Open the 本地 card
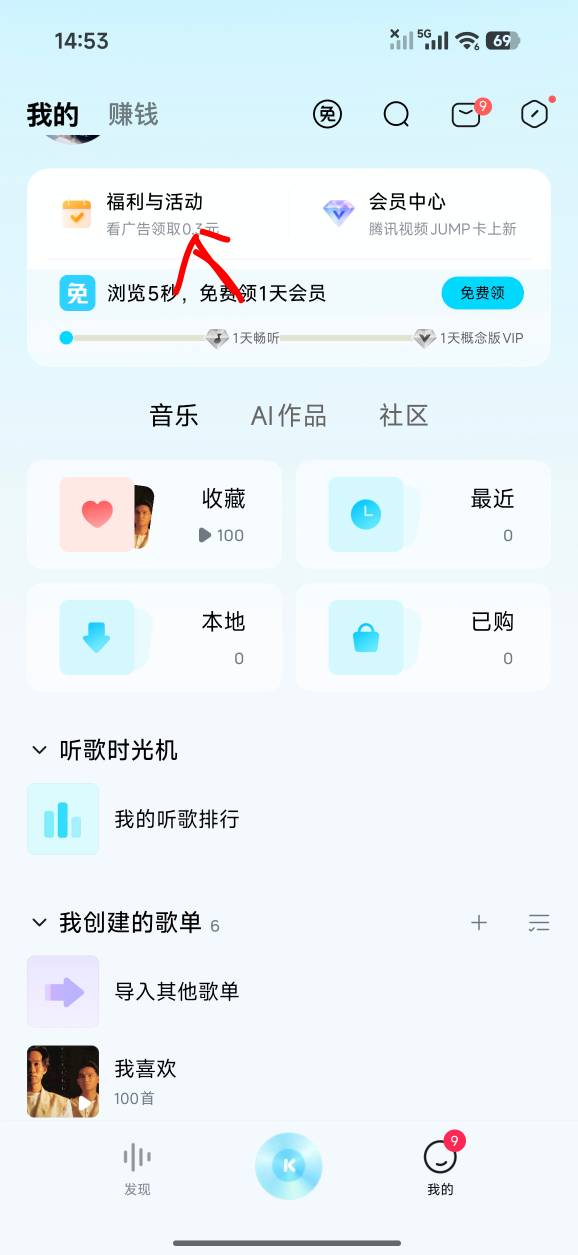 point(154,638)
